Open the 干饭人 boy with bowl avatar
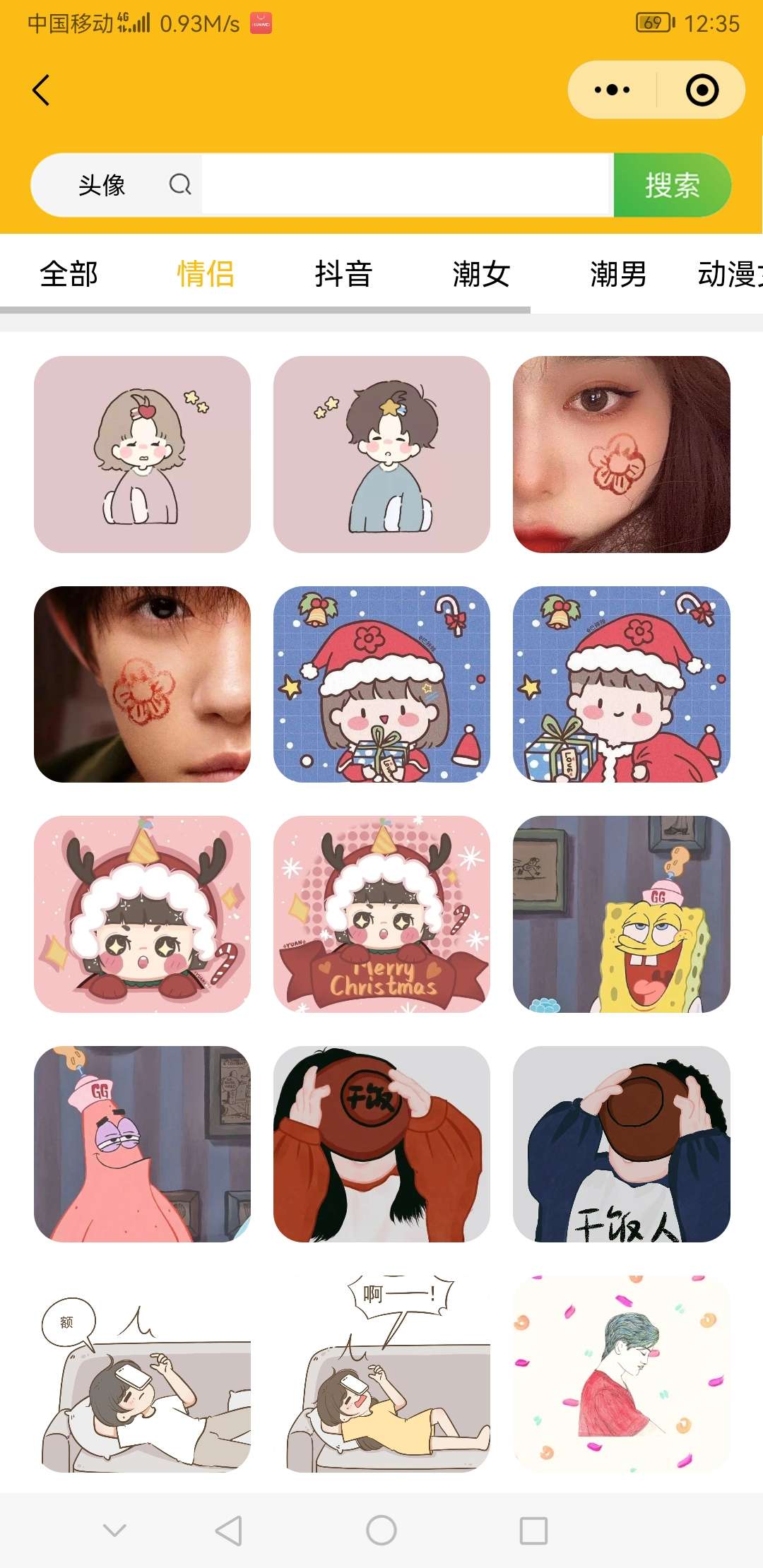The image size is (763, 1568). [621, 1144]
